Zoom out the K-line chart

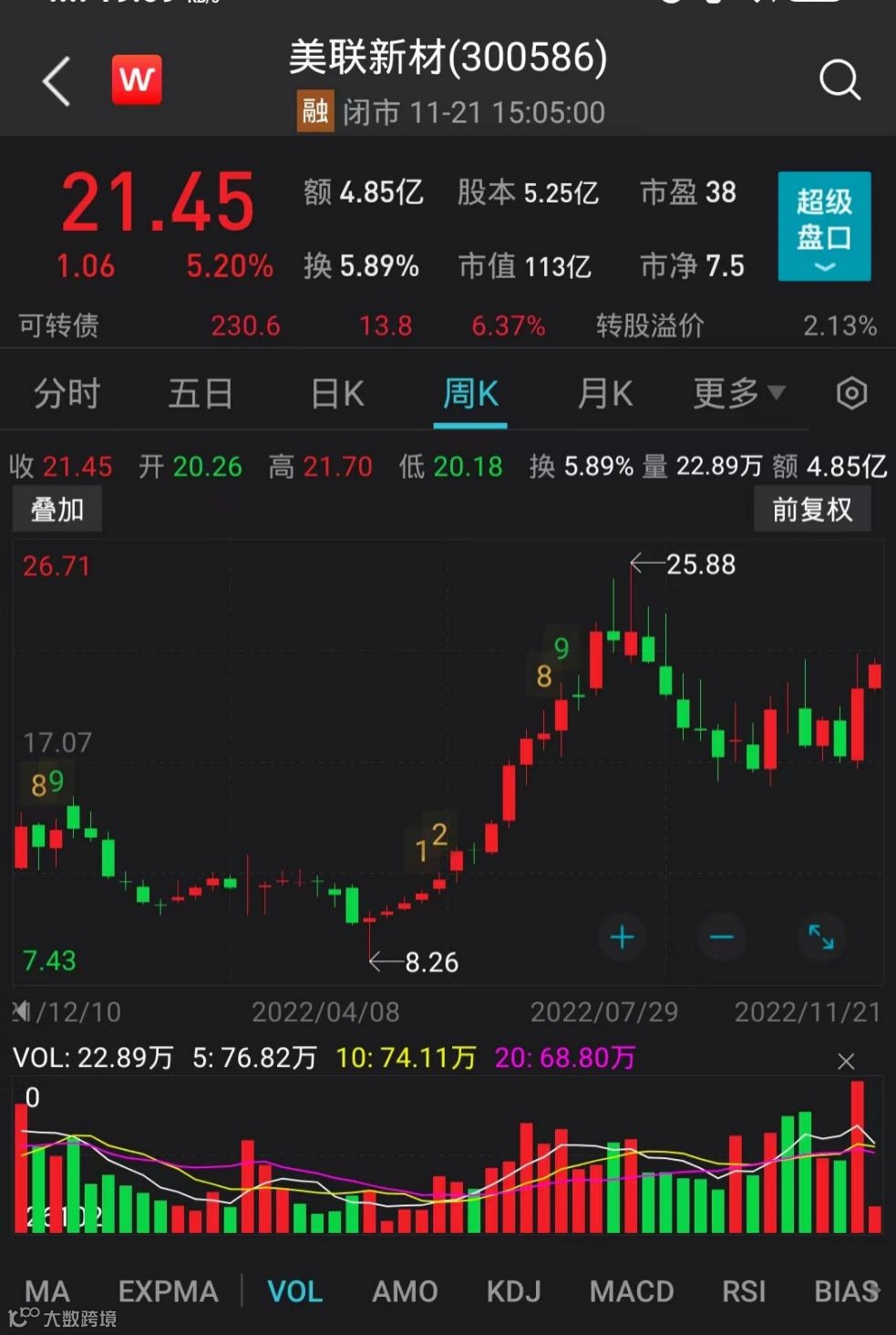(x=722, y=937)
